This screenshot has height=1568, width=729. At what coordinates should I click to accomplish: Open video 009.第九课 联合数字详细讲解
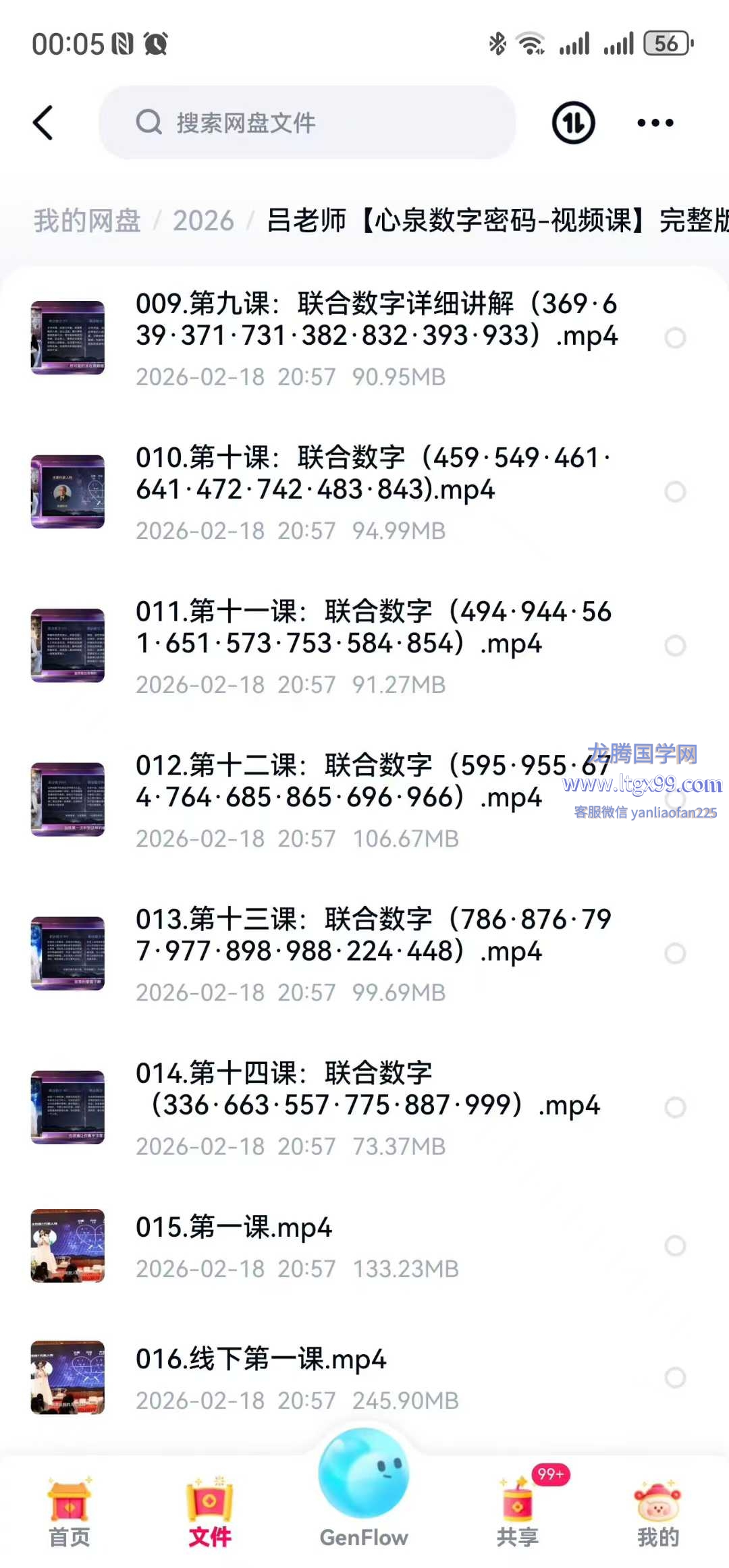pos(375,320)
